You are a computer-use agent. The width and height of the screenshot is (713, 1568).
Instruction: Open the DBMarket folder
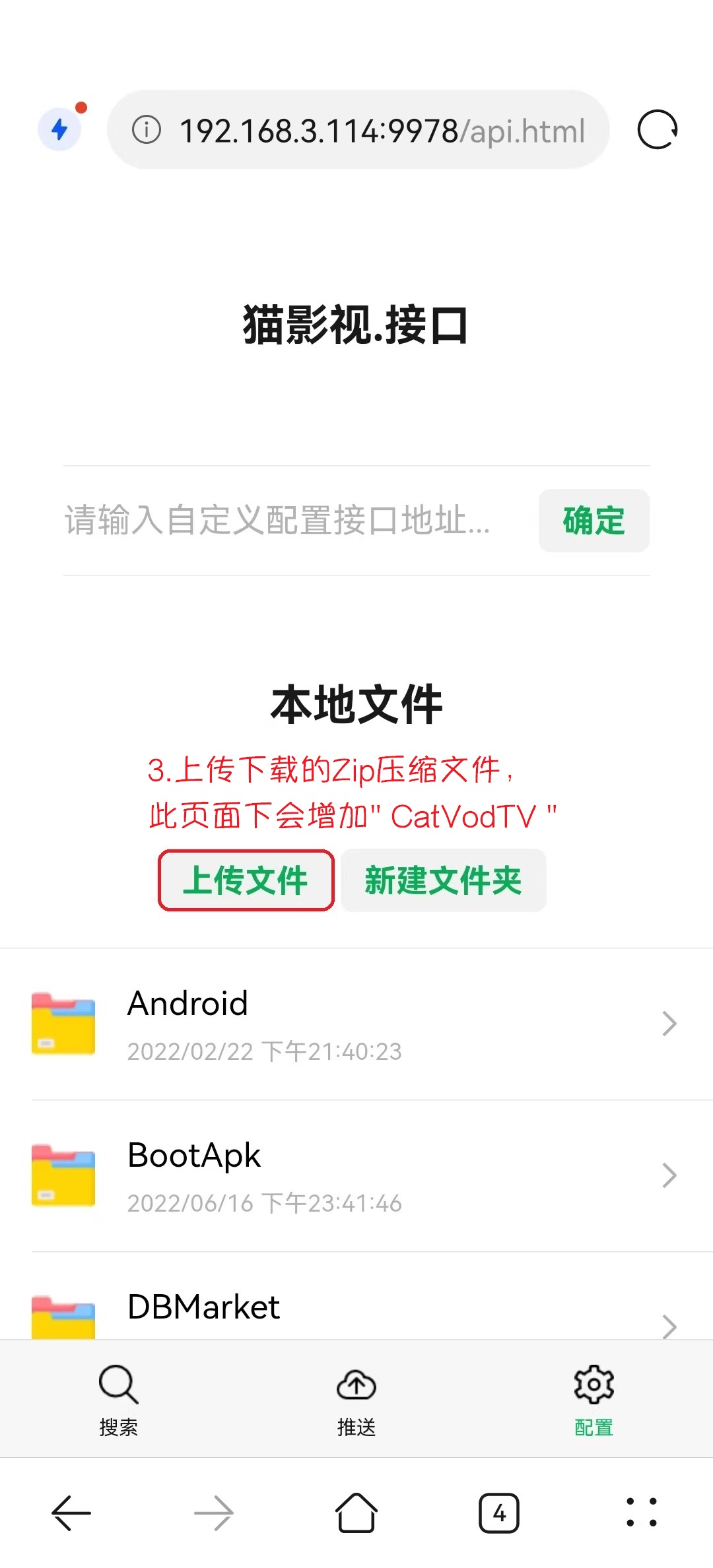tap(356, 1310)
